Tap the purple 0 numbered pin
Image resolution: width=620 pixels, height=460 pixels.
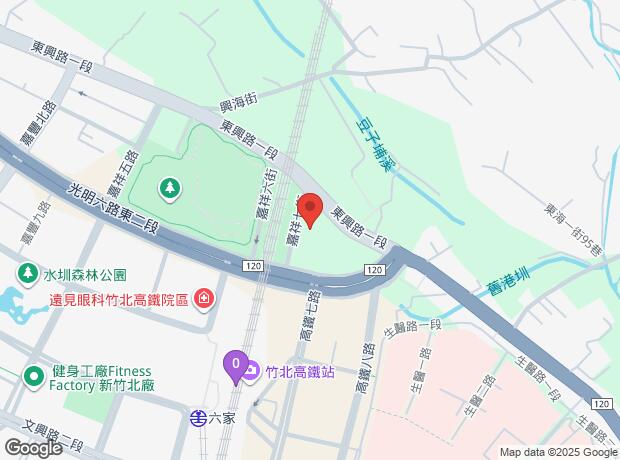point(235,366)
